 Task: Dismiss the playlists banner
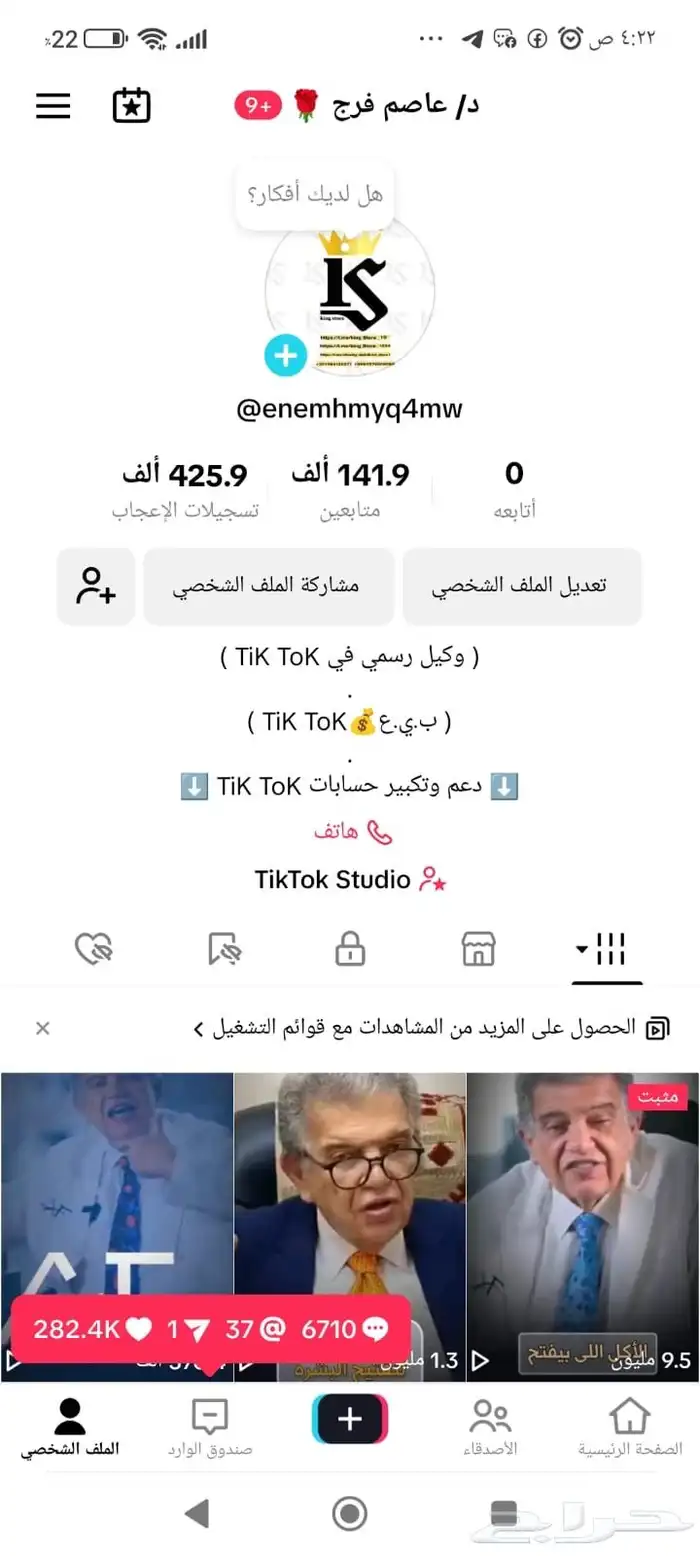tap(42, 1028)
